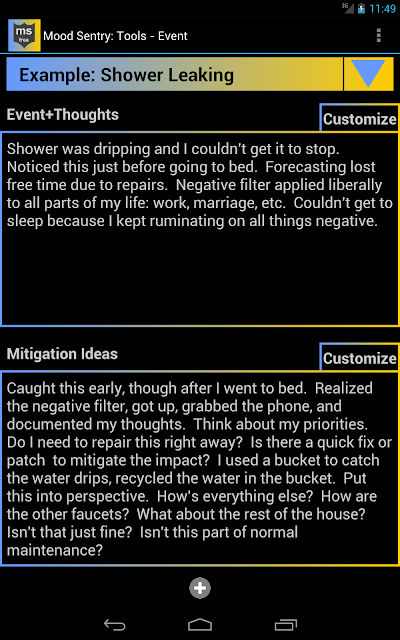Customize the Mitigation Ideas section
This screenshot has height=640, width=400.
point(359,357)
